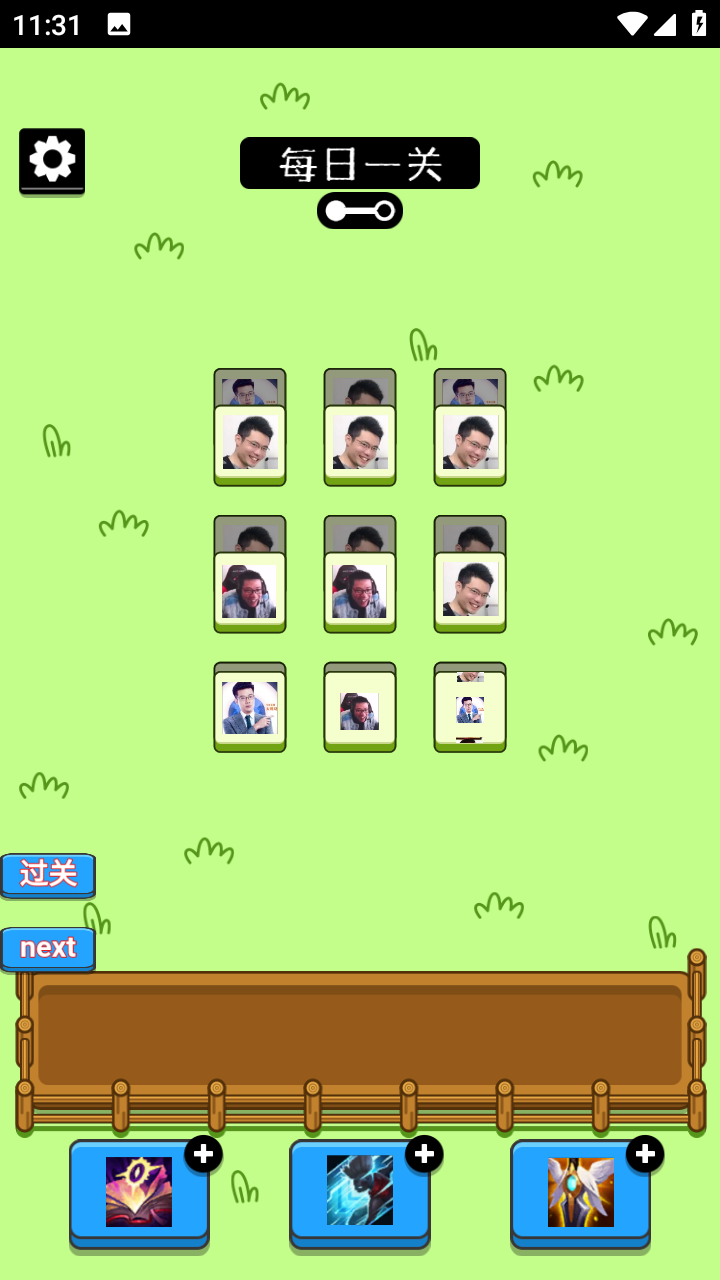Tap the plus badge on the spellbook power-up

pos(204,1153)
